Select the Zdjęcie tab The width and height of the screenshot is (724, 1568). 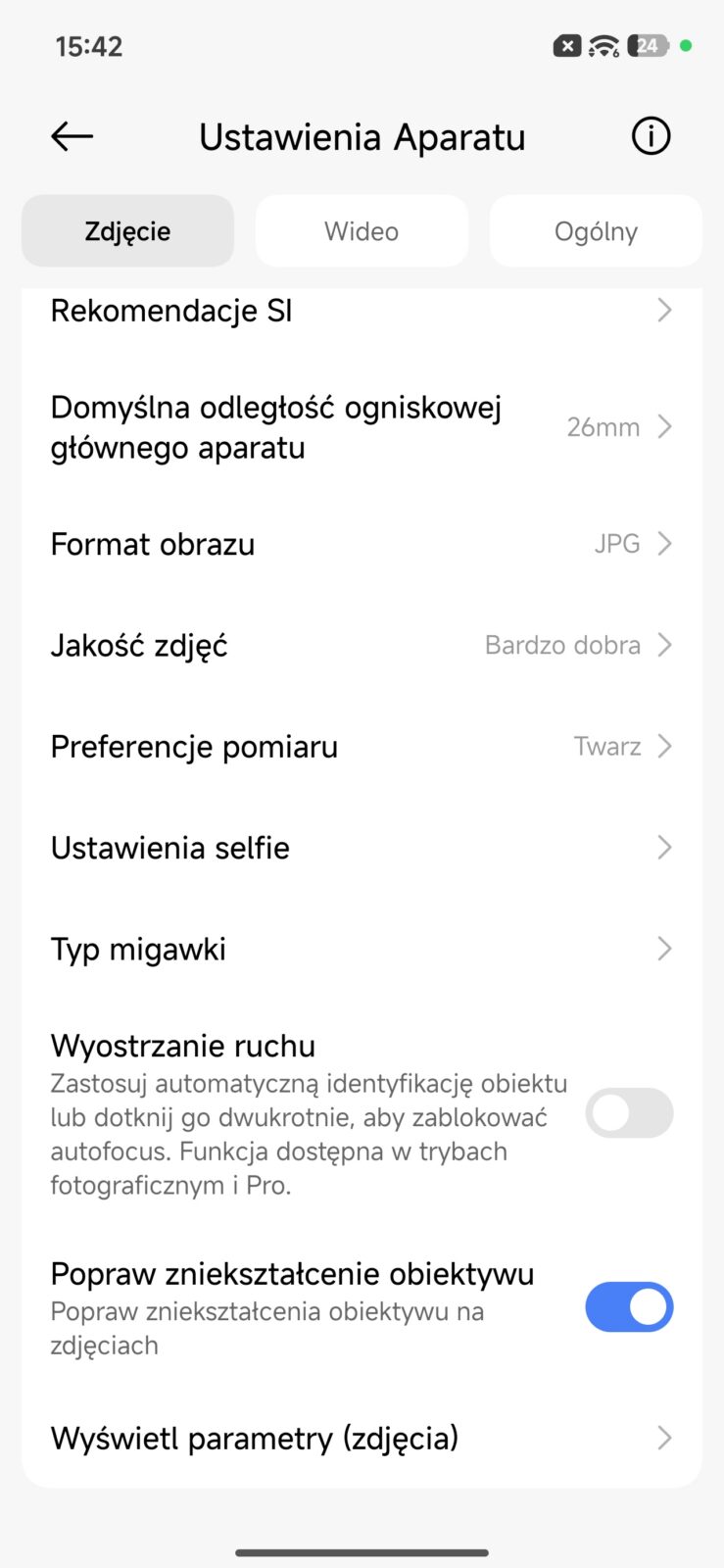coord(127,231)
